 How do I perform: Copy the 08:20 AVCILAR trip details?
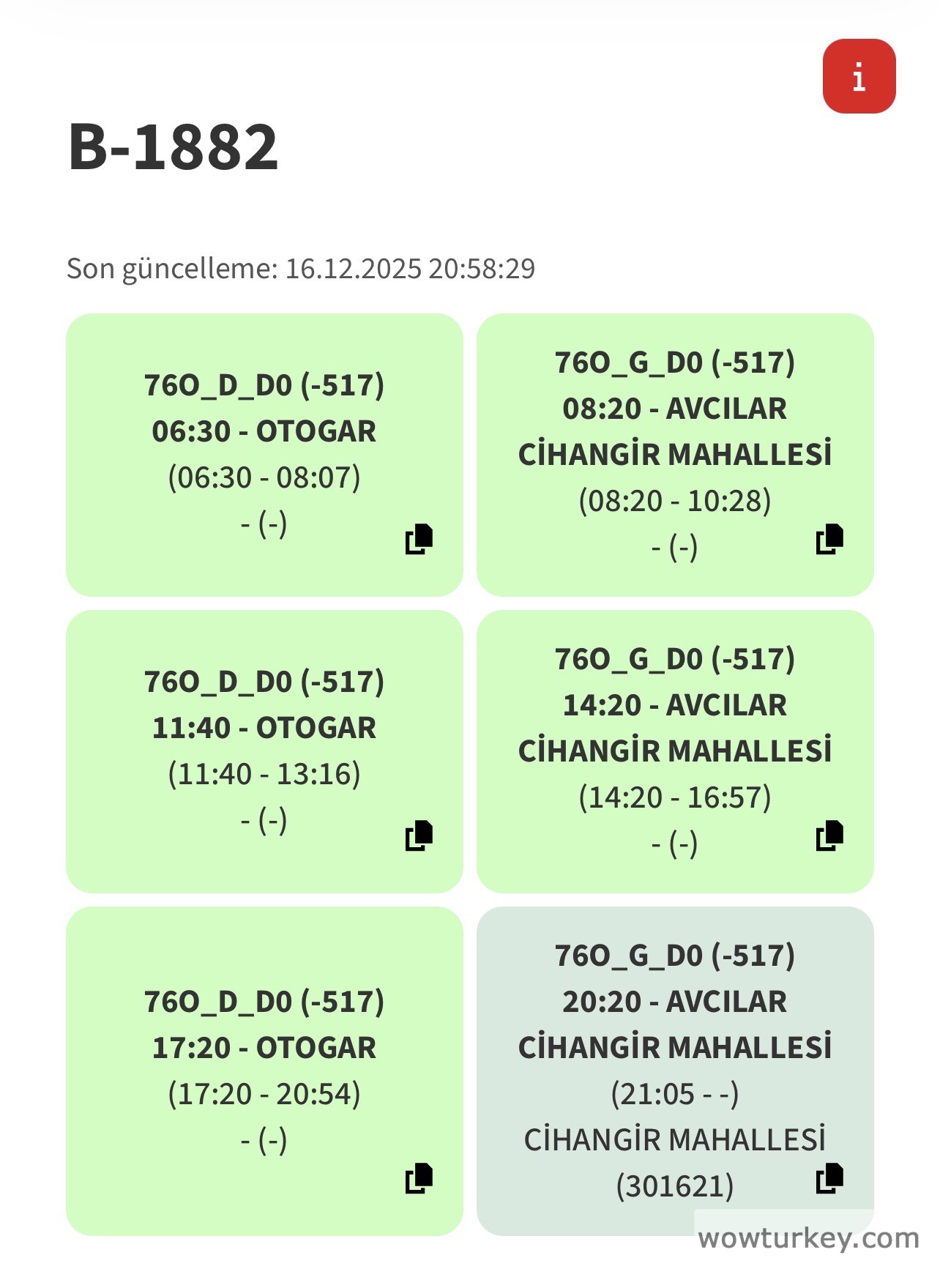pyautogui.click(x=829, y=539)
